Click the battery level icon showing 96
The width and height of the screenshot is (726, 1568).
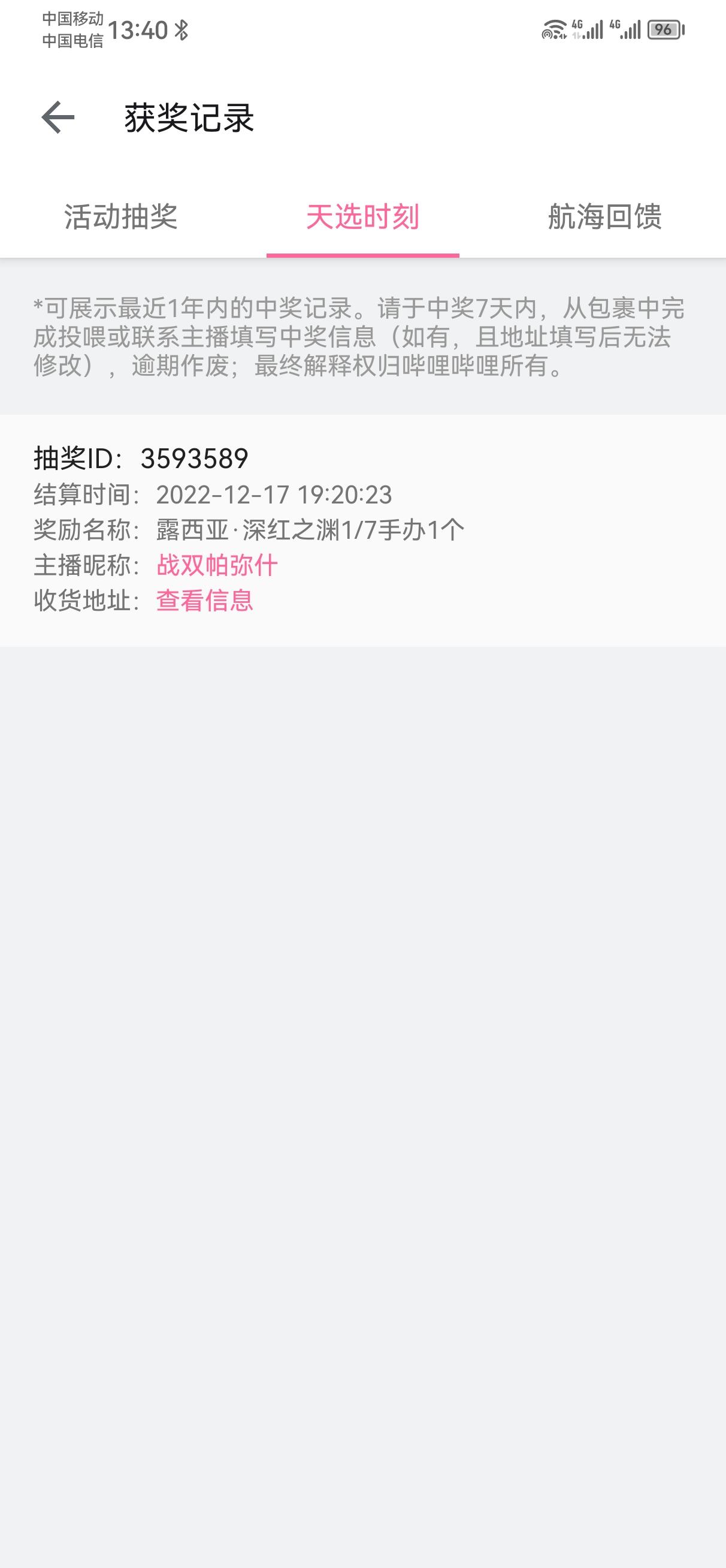pyautogui.click(x=663, y=29)
